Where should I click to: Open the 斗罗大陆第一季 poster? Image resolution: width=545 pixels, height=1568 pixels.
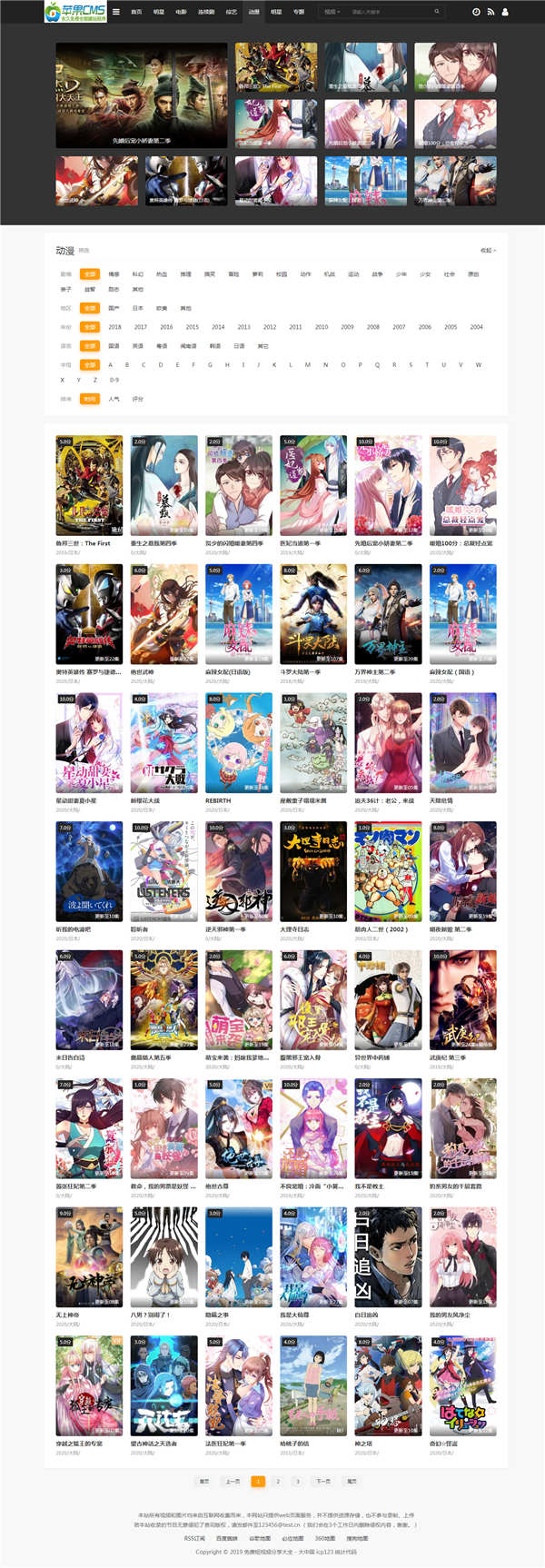tap(312, 615)
